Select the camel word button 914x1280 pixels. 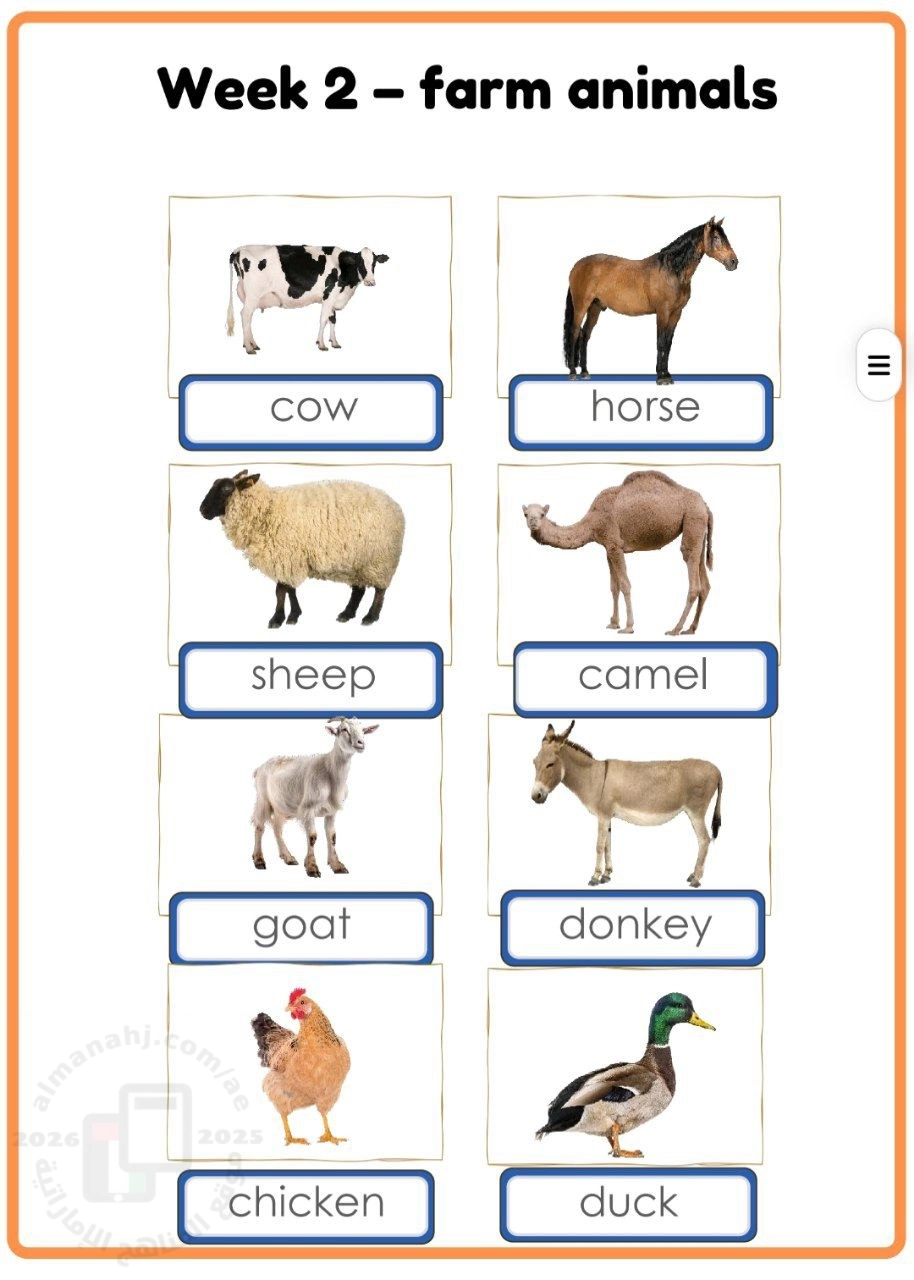click(x=641, y=676)
